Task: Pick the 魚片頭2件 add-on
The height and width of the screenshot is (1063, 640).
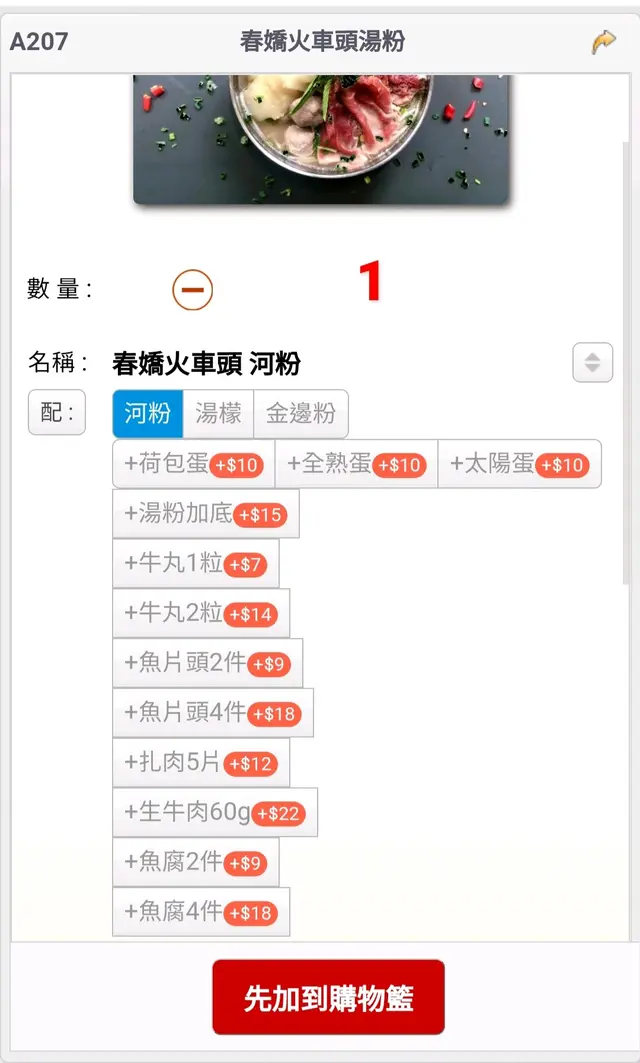Action: click(x=207, y=663)
